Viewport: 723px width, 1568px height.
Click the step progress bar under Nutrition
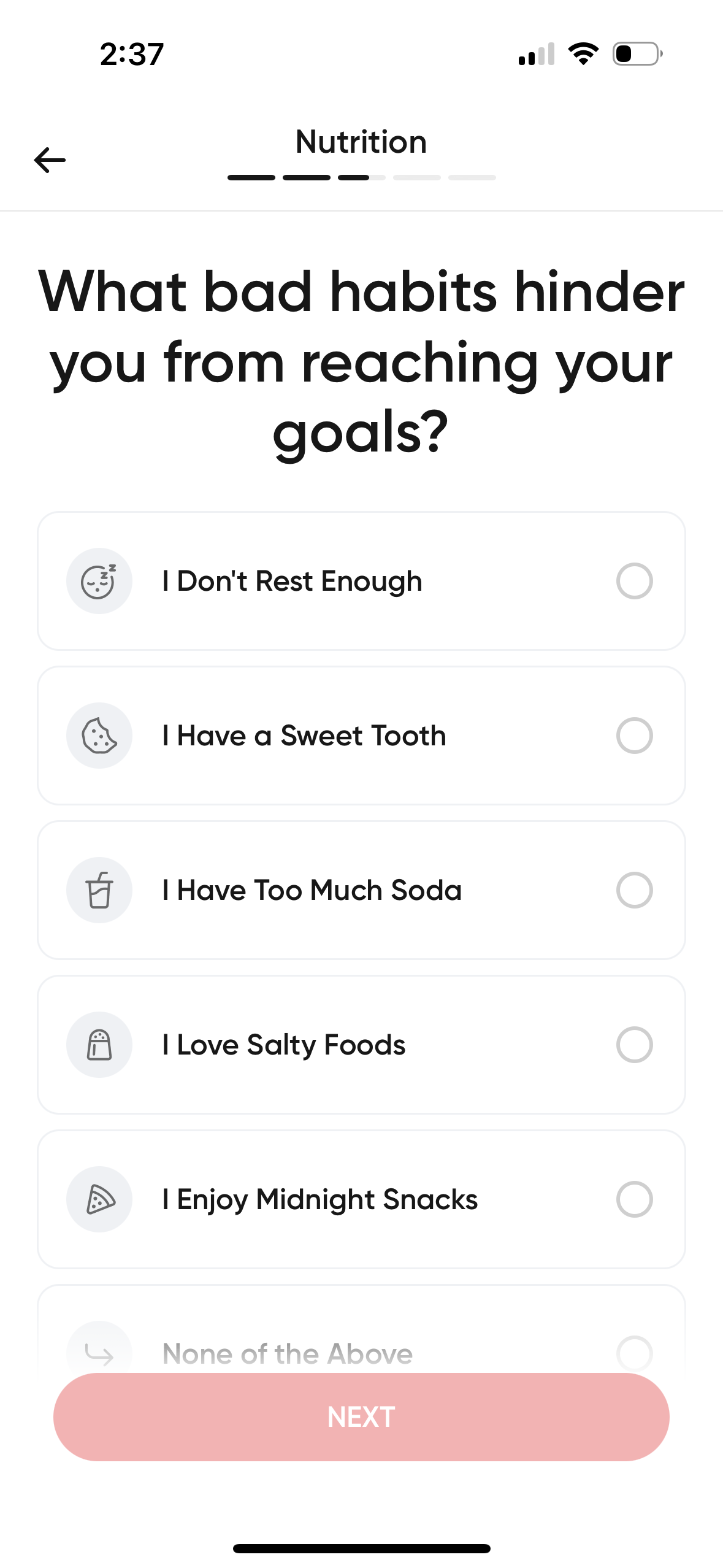click(361, 177)
